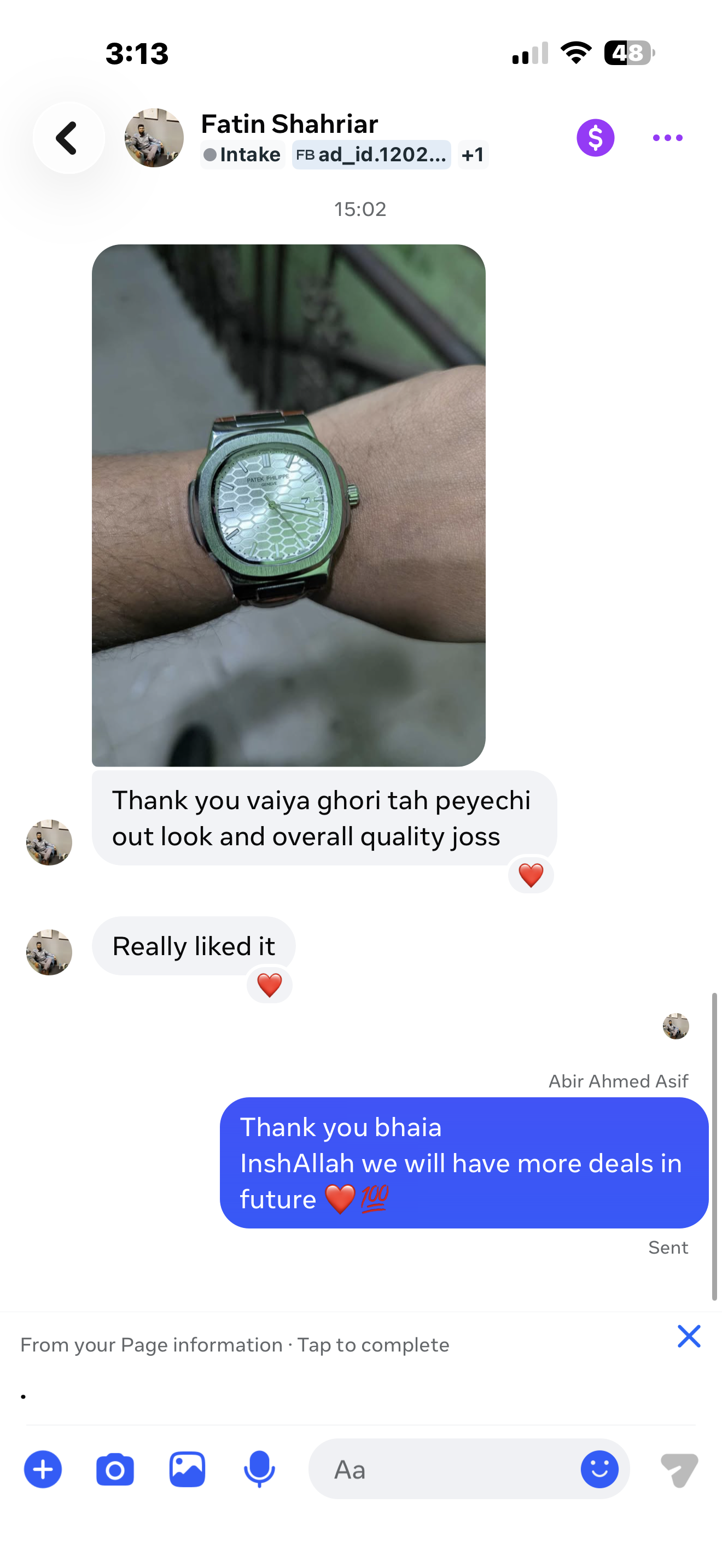
Task: Tap the "From your Page information" suggestion
Action: (235, 1344)
